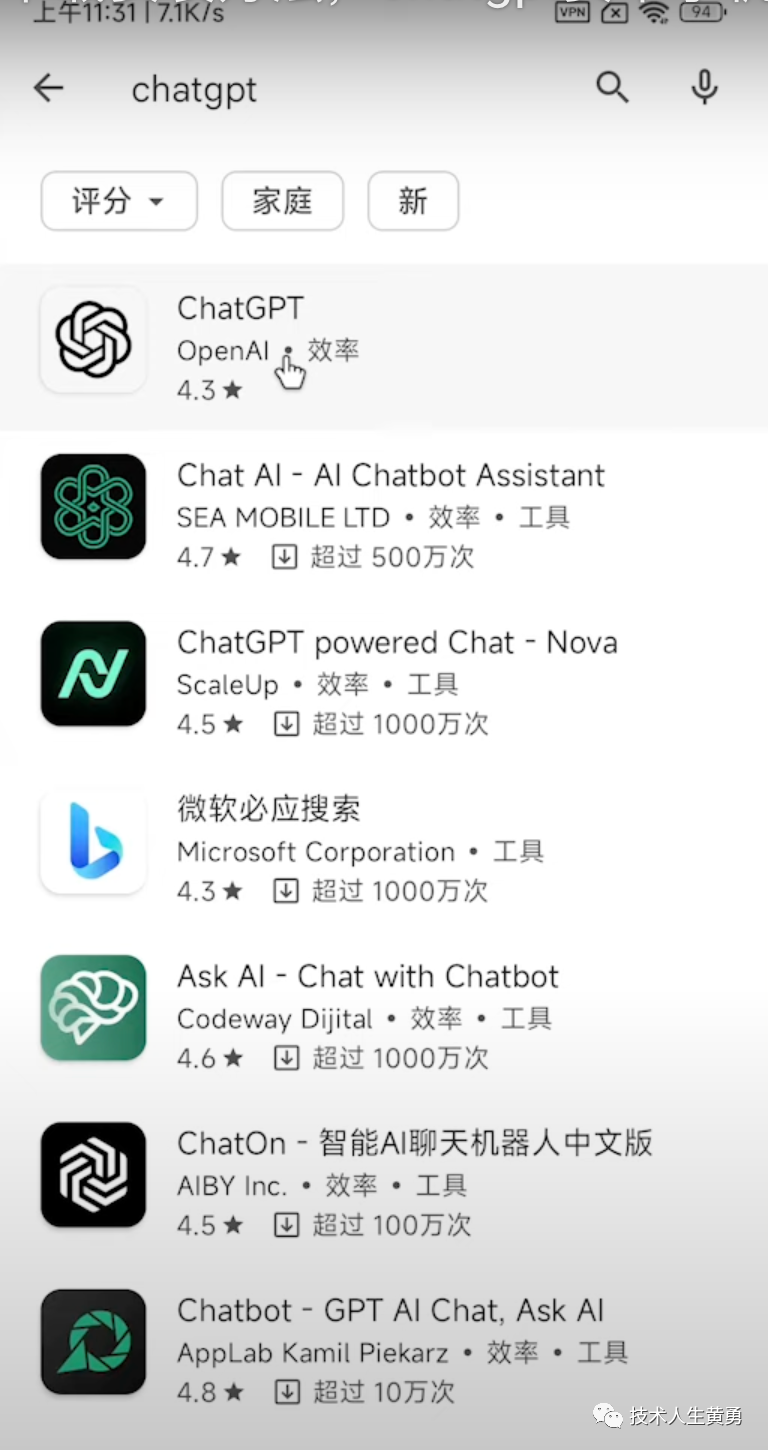Expand the 评分 rating filter dropdown
This screenshot has width=768, height=1450.
coord(119,201)
